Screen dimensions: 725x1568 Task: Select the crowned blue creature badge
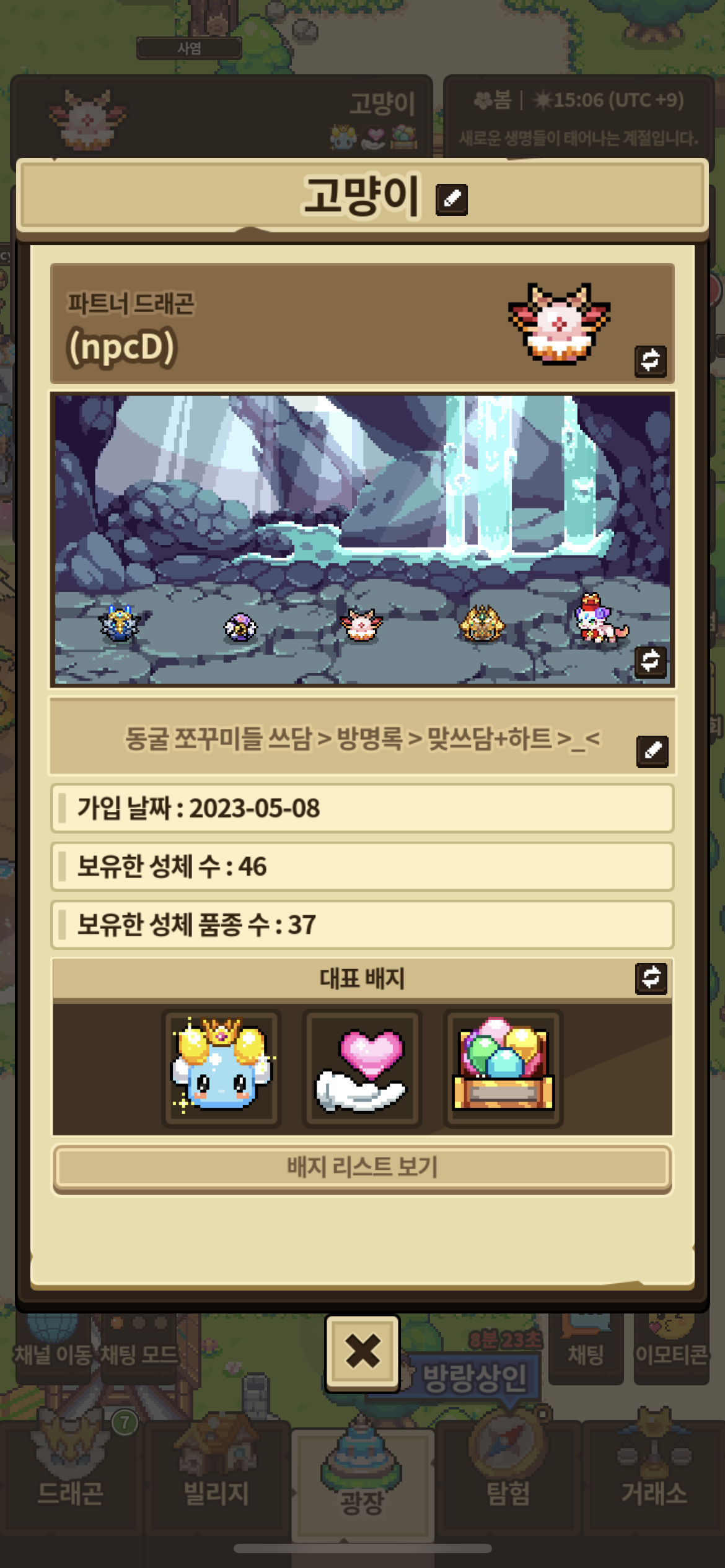(221, 1068)
